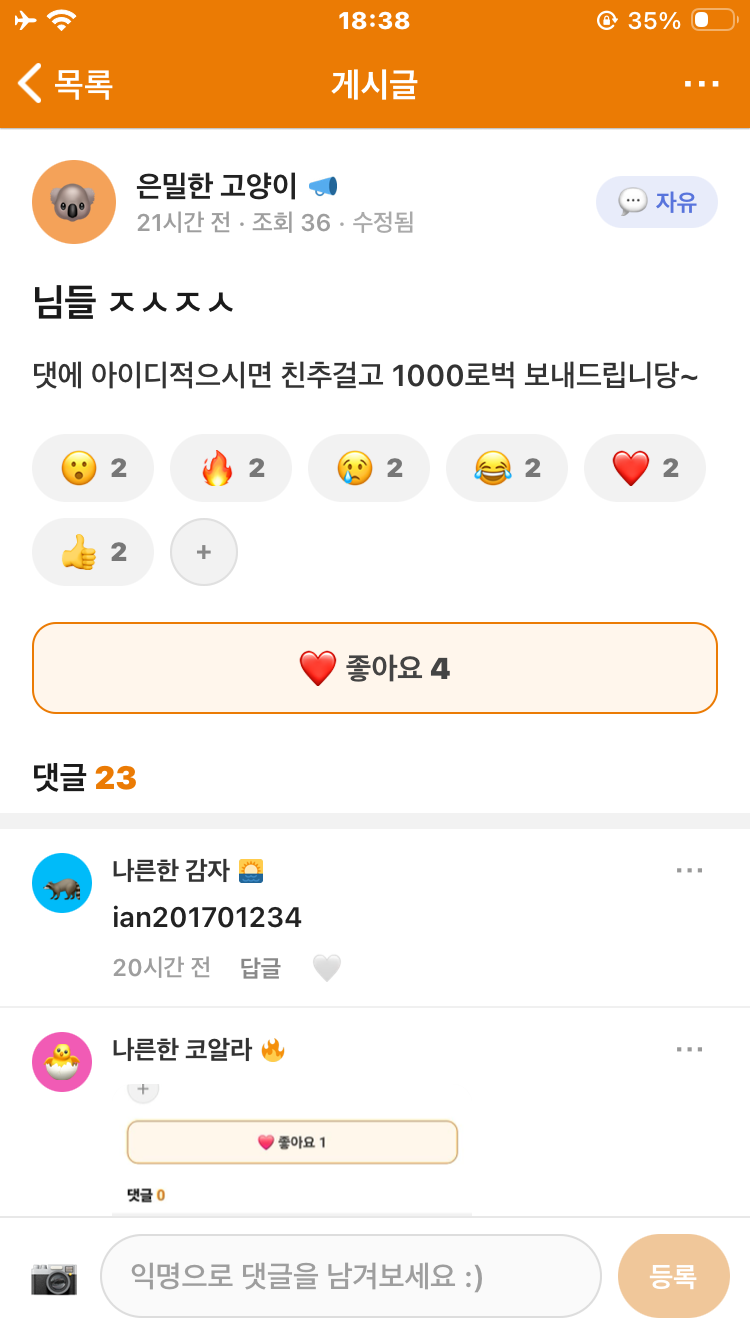This screenshot has height=1334, width=750.
Task: Go back to the 목록 list
Action: coord(66,84)
